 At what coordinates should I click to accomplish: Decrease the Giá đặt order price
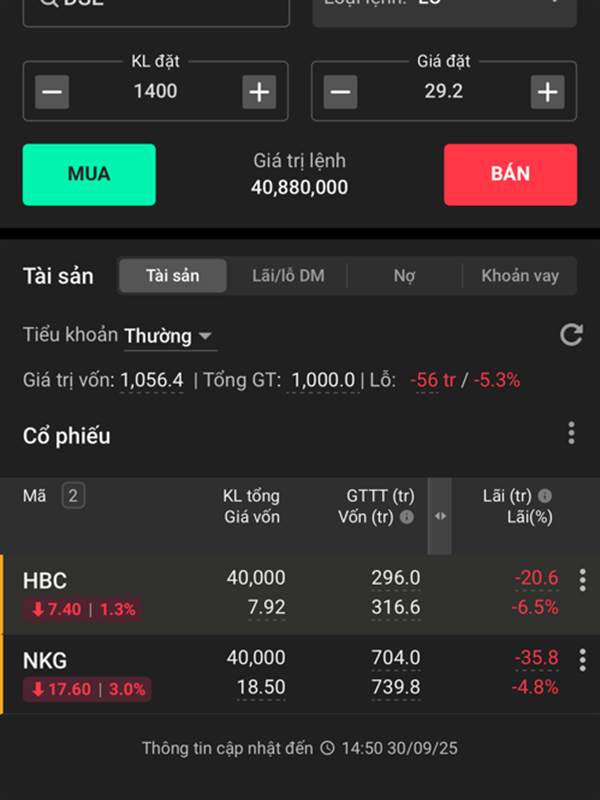click(x=340, y=92)
